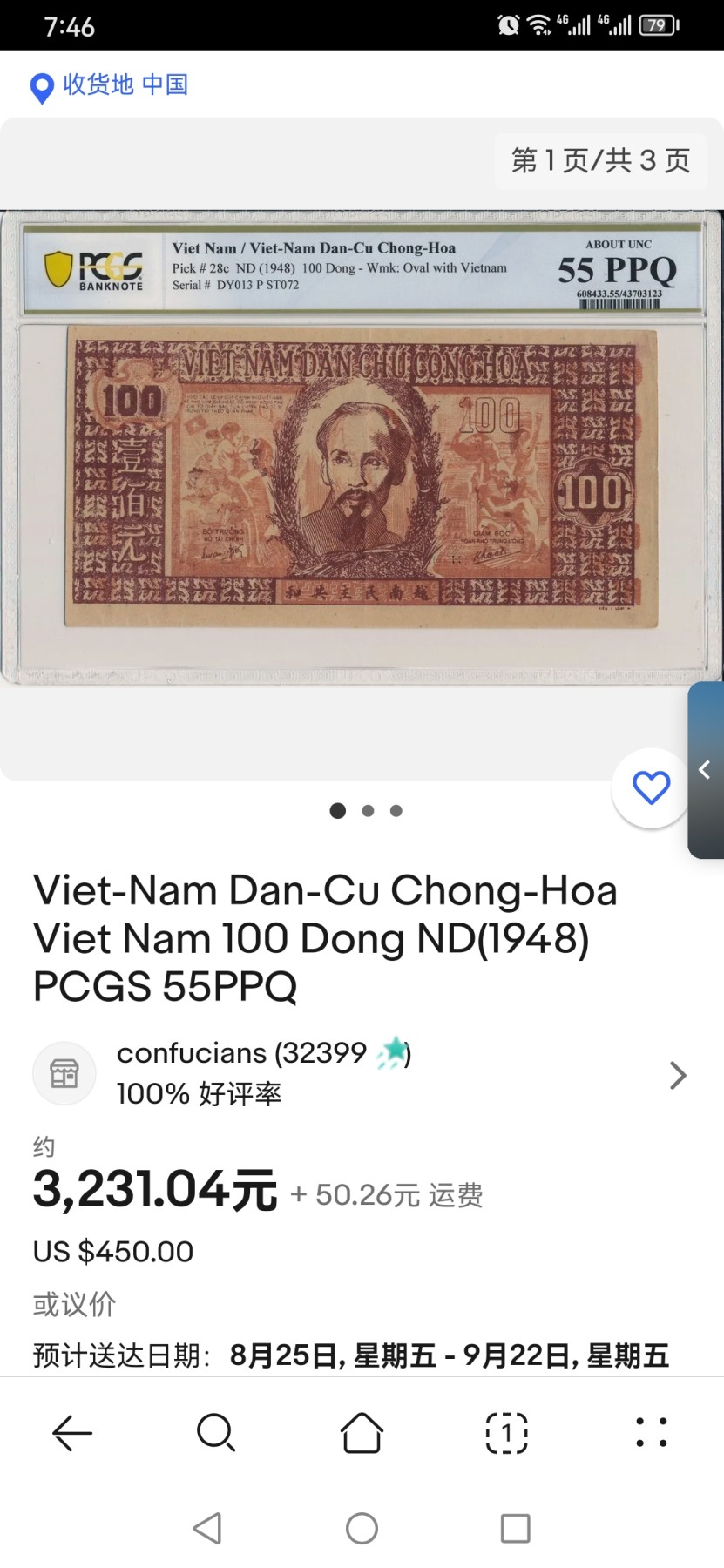Viewport: 724px width, 1568px height.
Task: Add this banknote to watchlist heart
Action: (650, 788)
